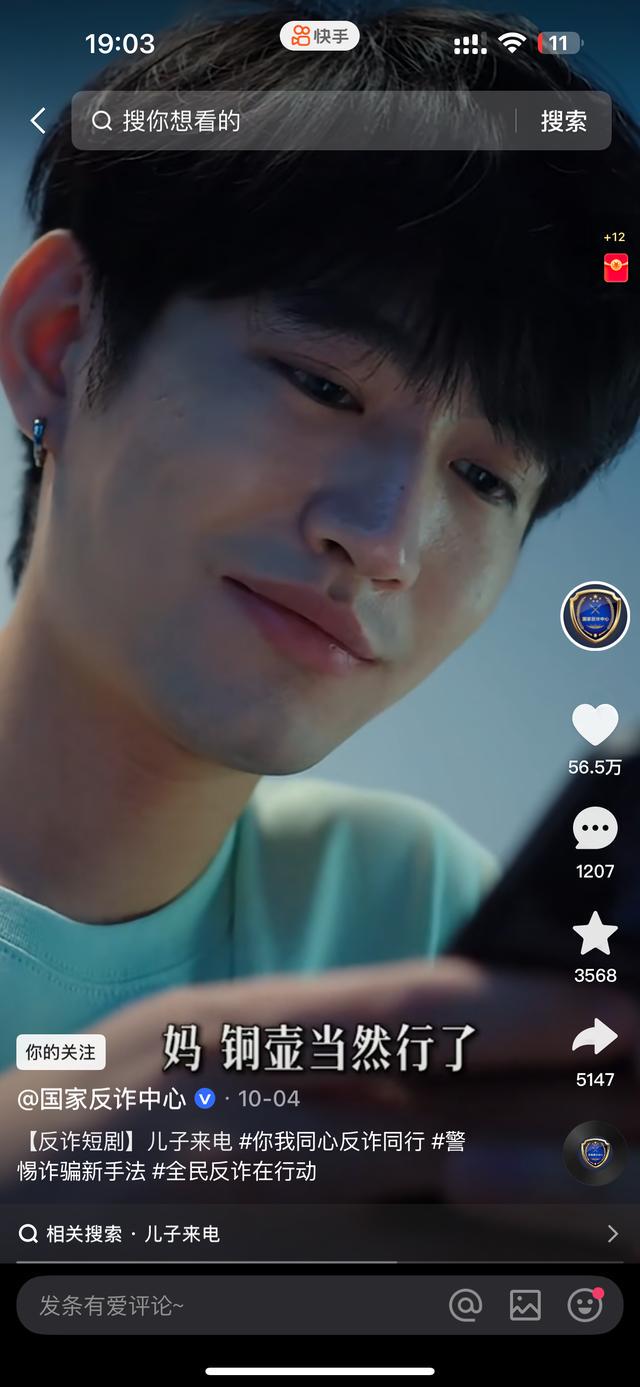Open the red envelope reward icon
This screenshot has height=1387, width=640.
pos(615,267)
